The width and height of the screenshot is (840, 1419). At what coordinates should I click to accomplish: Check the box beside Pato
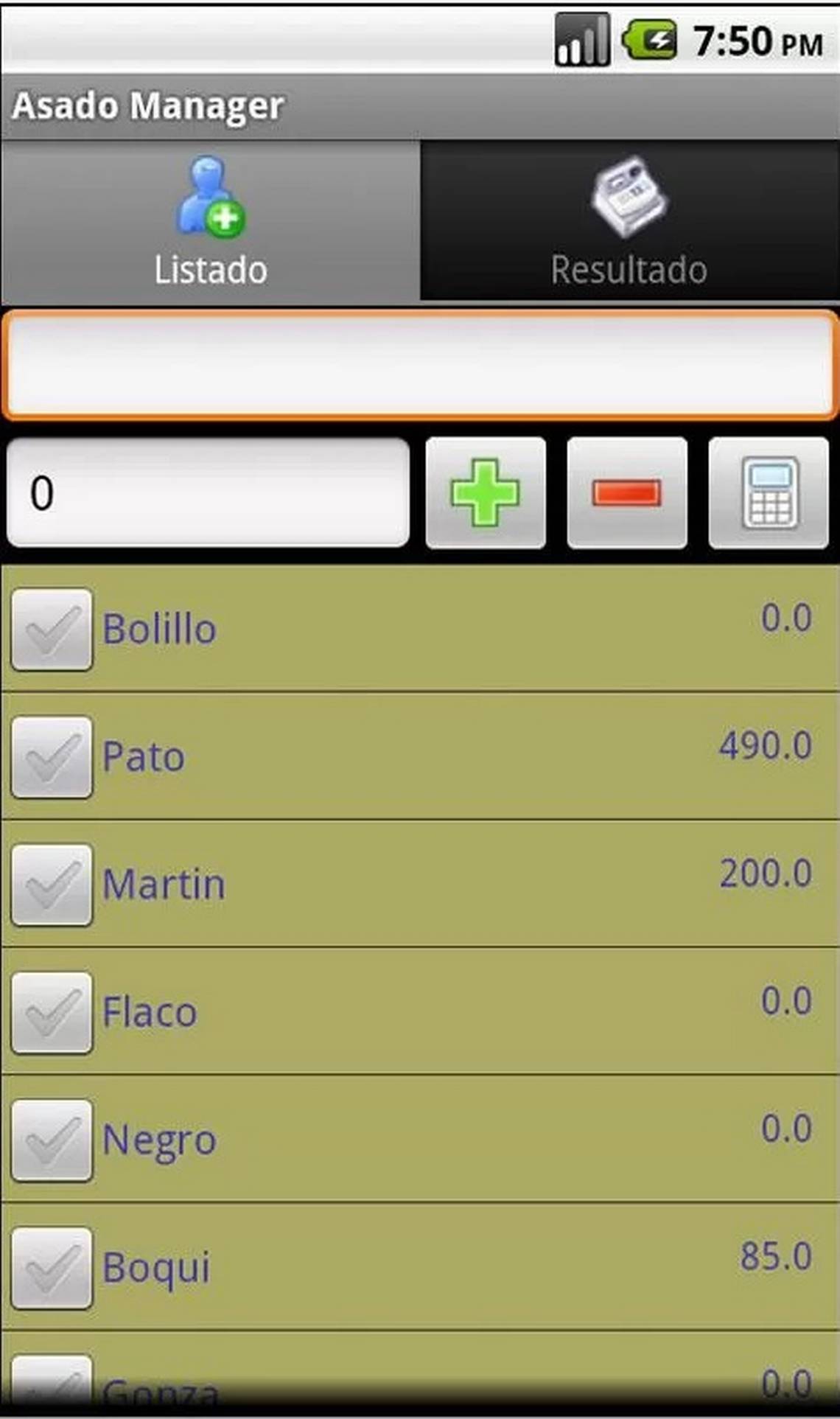click(52, 757)
